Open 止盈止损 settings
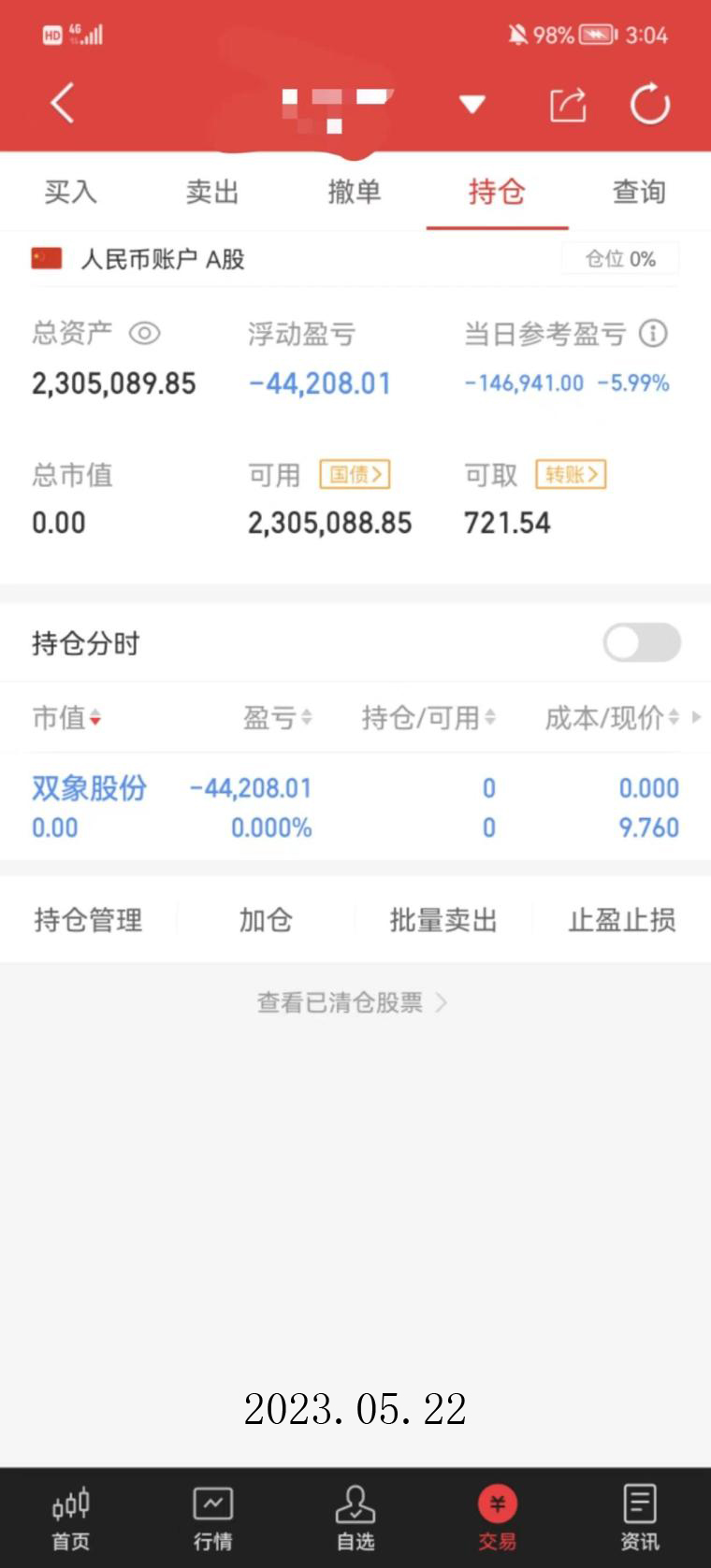Image resolution: width=711 pixels, height=1568 pixels. coord(621,920)
